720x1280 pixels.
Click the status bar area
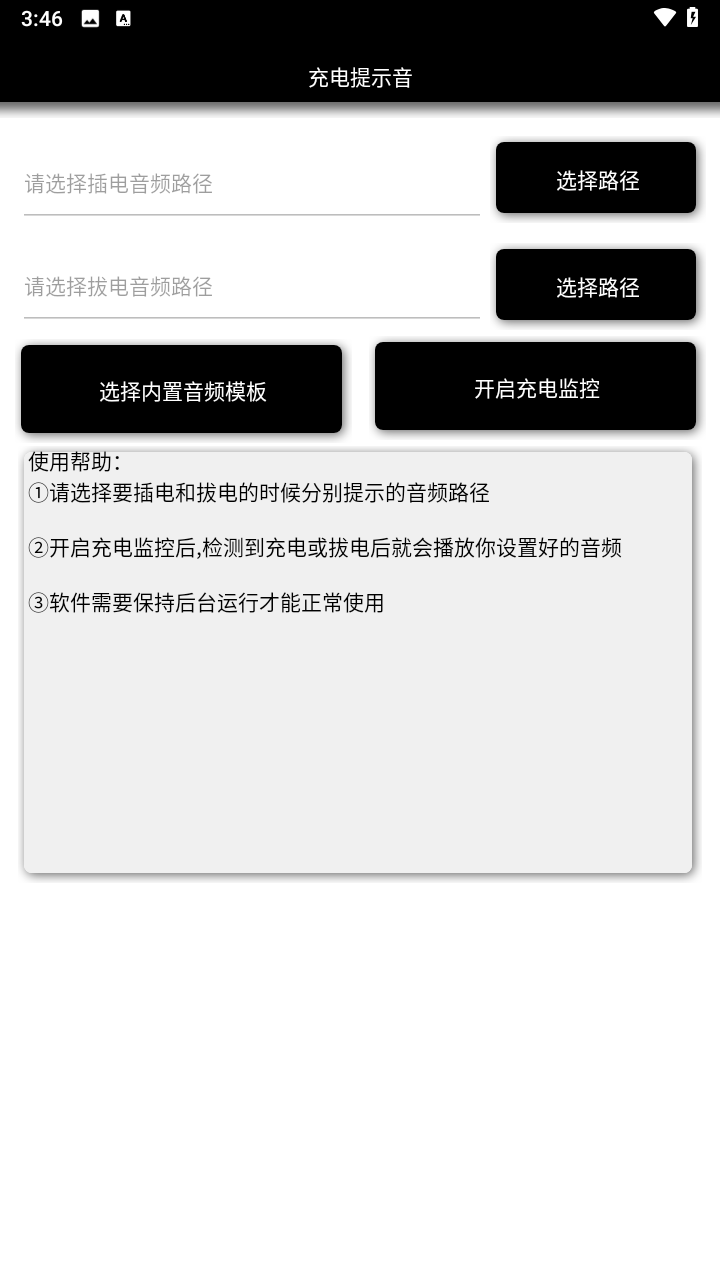360,17
